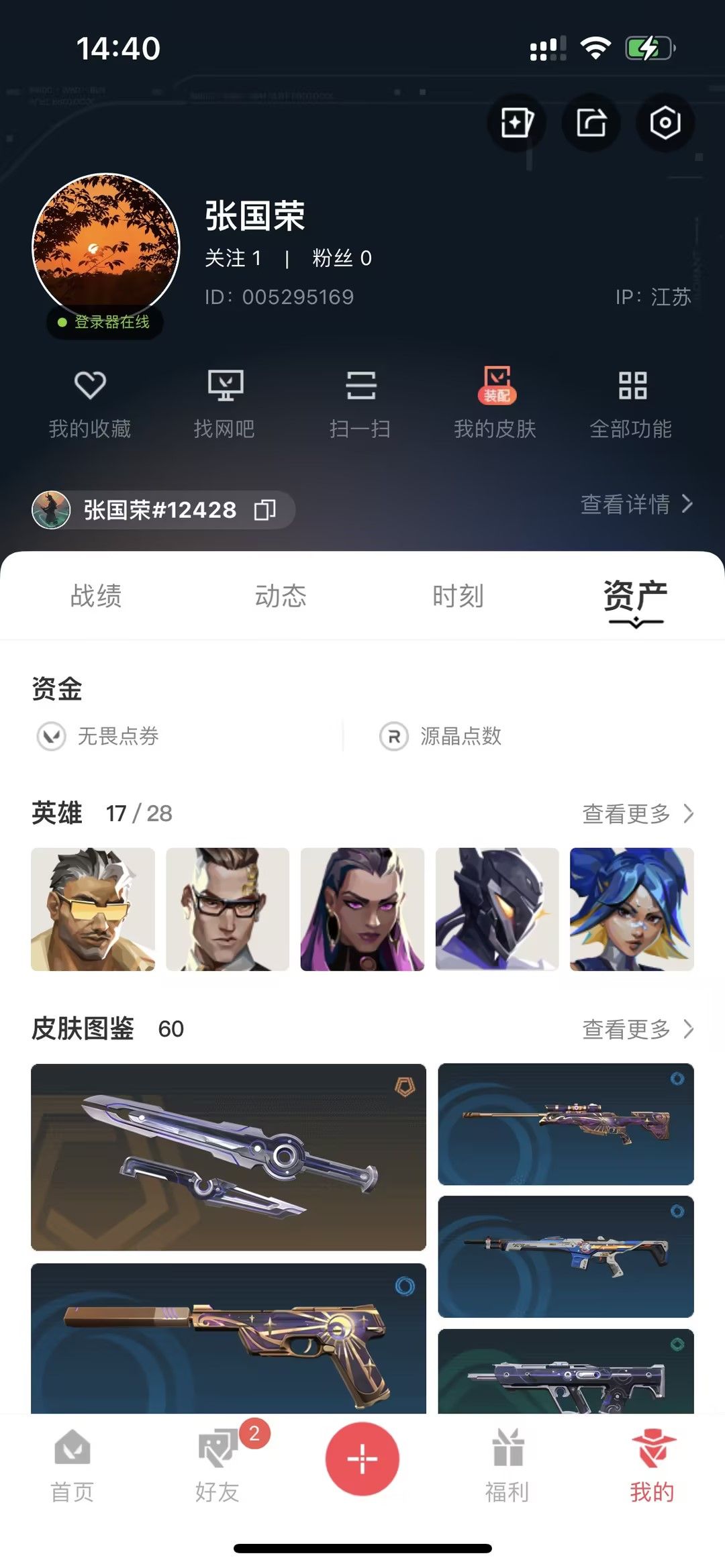Switch to the 时刻 tab
The height and width of the screenshot is (1568, 725).
pyautogui.click(x=458, y=596)
